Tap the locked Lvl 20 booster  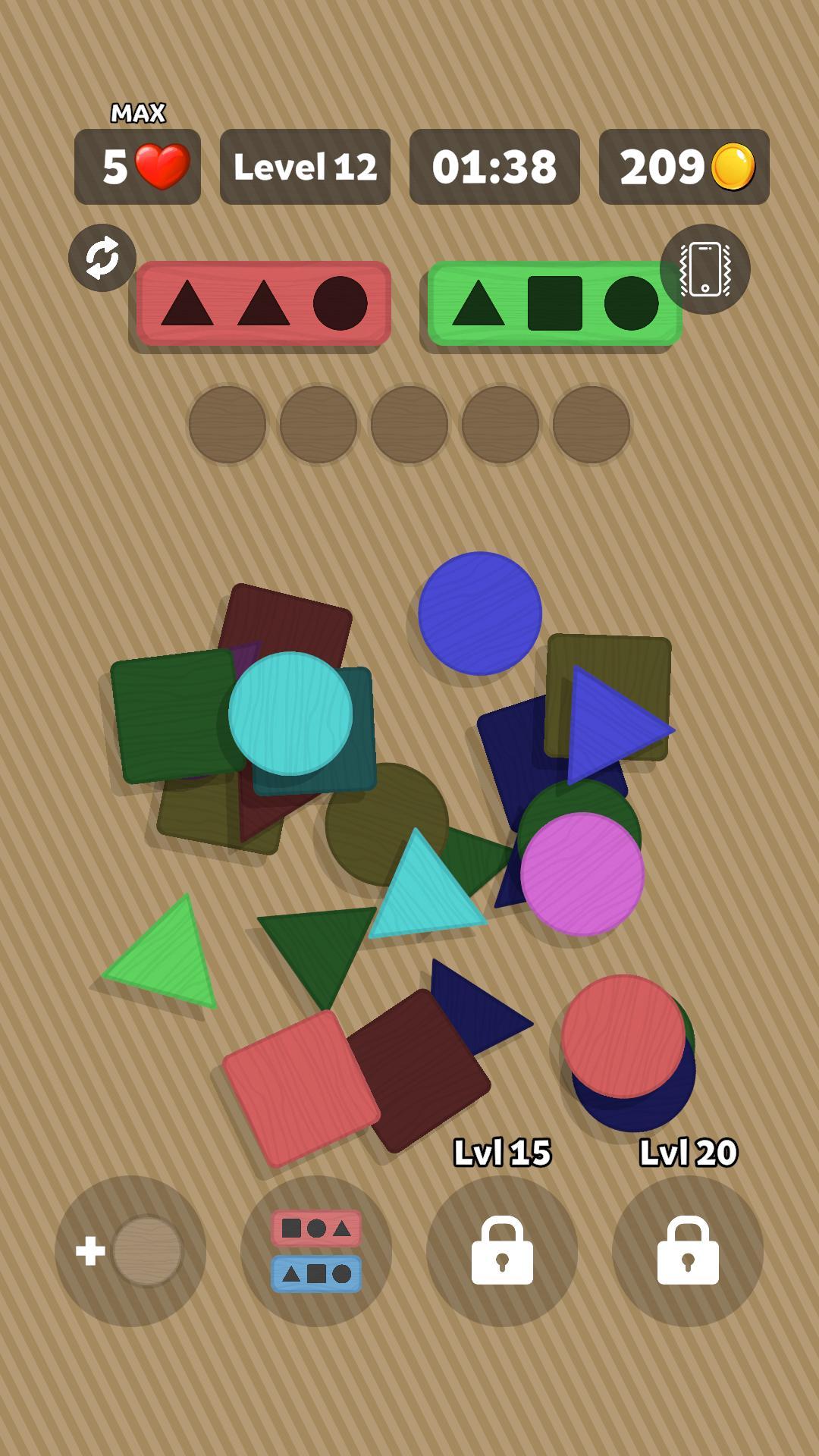688,1250
